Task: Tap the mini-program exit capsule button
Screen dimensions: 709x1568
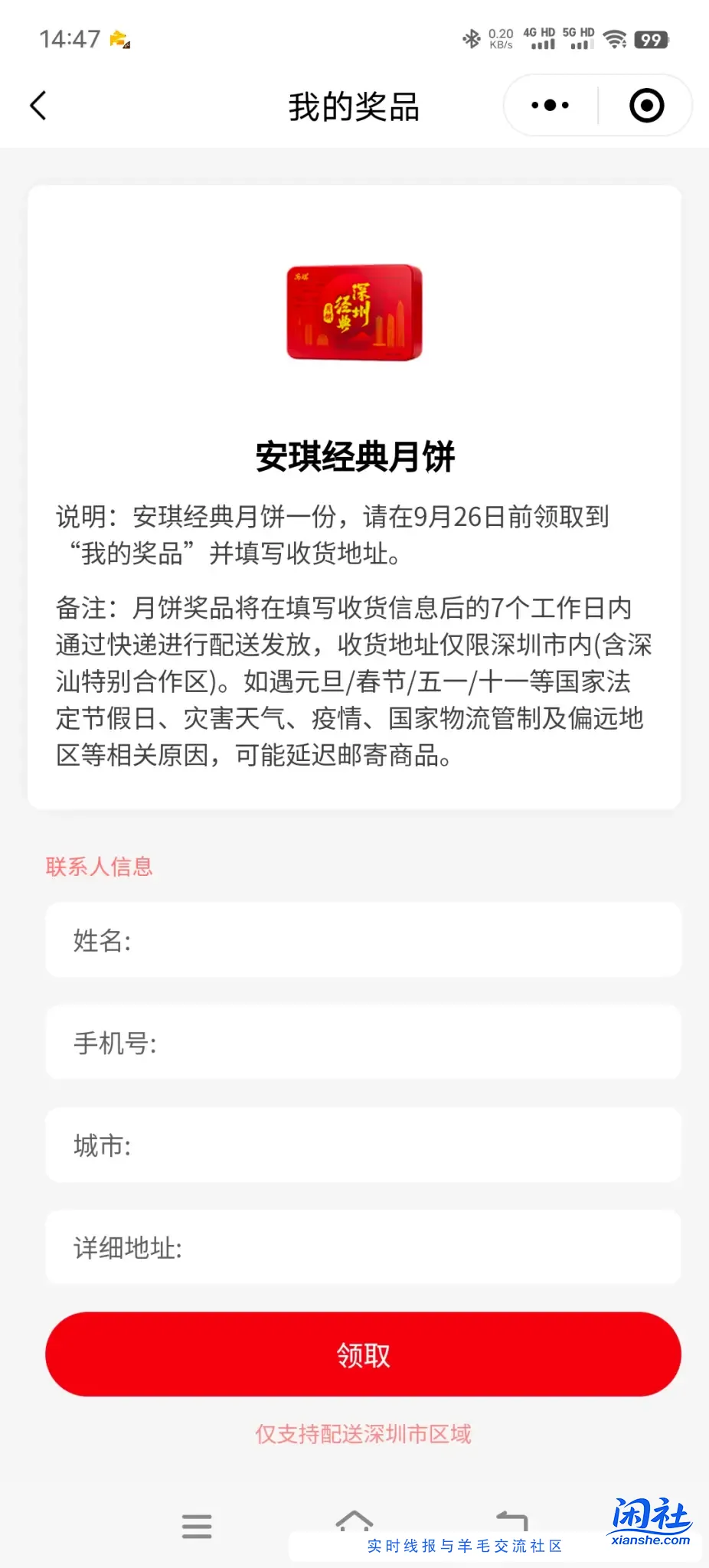Action: click(645, 106)
